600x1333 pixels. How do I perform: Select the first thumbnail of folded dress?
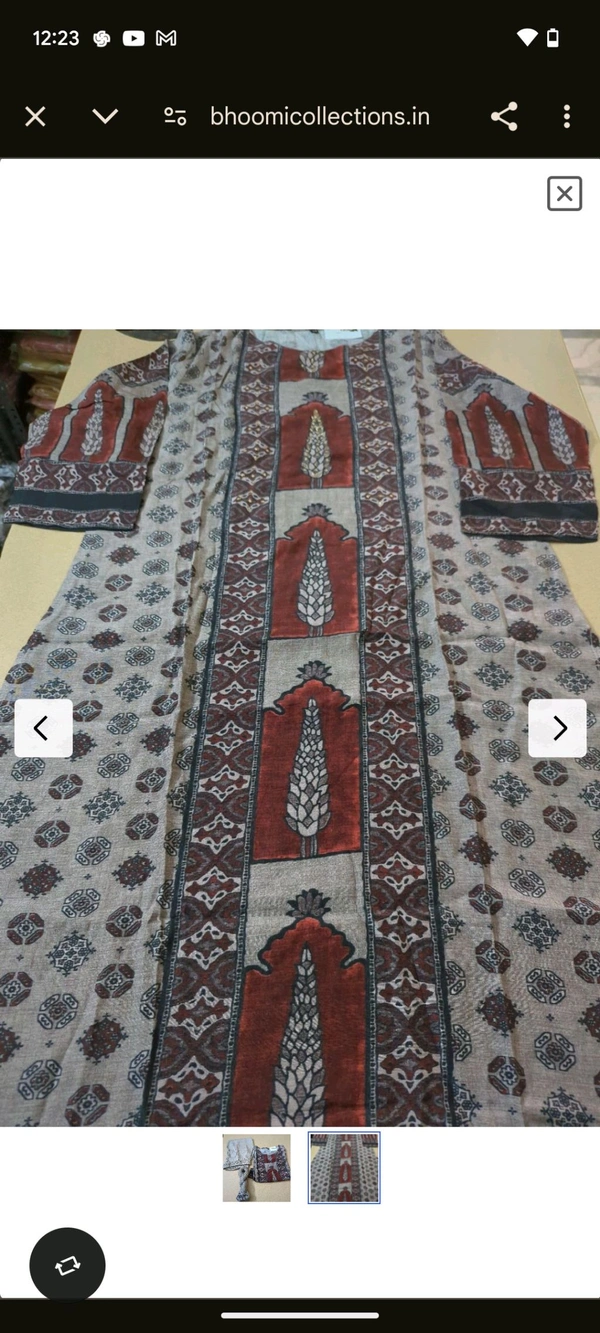click(x=257, y=1167)
